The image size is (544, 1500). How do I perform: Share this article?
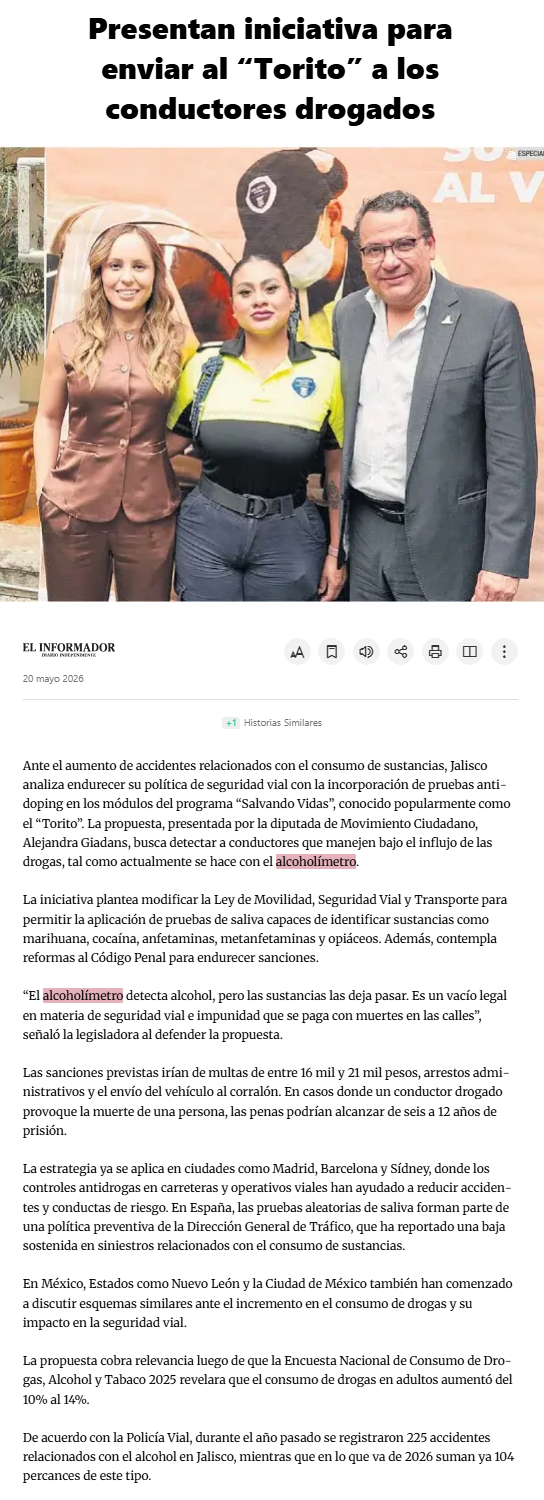pos(401,652)
